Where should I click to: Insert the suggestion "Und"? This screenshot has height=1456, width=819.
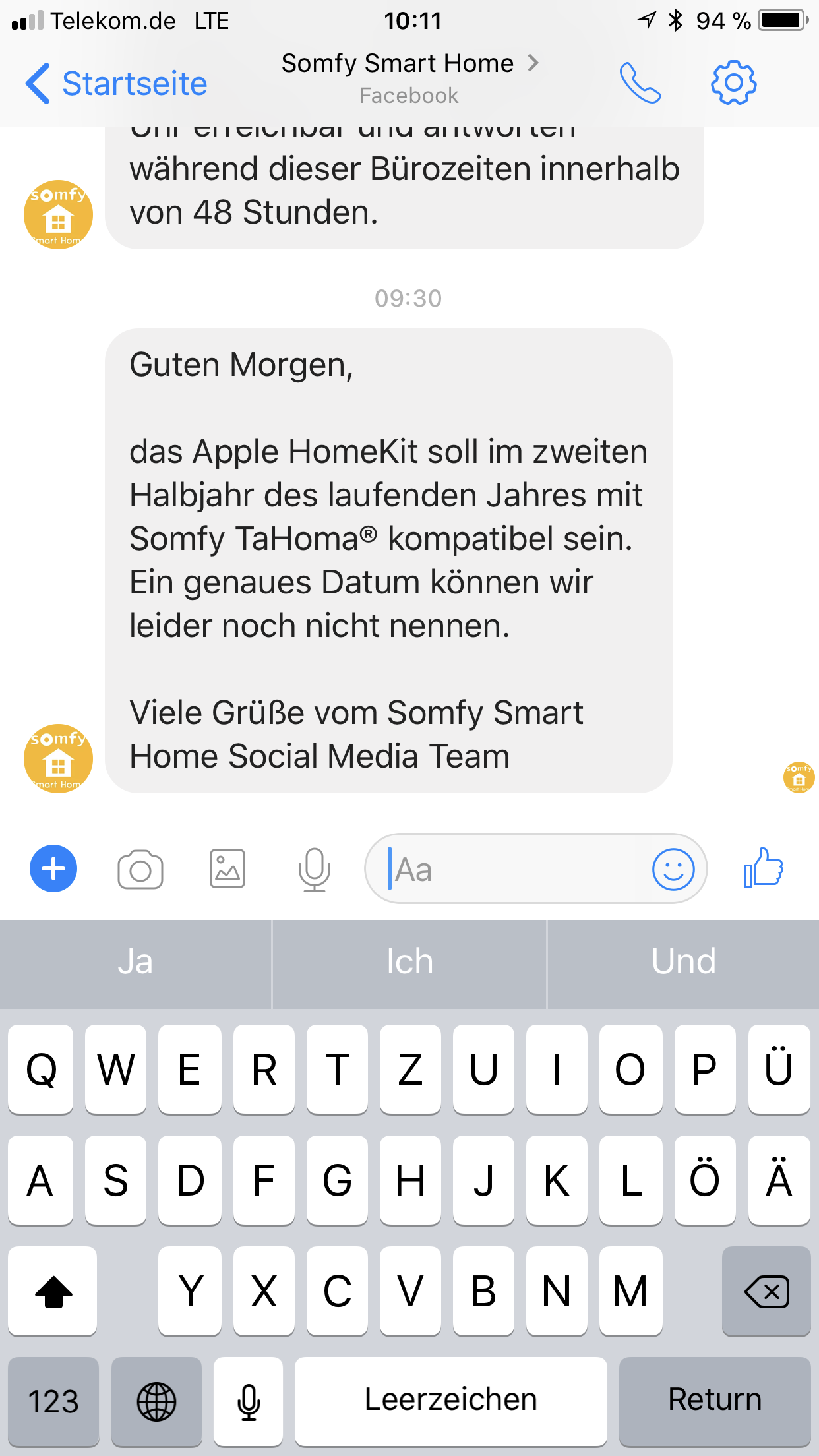click(x=683, y=962)
